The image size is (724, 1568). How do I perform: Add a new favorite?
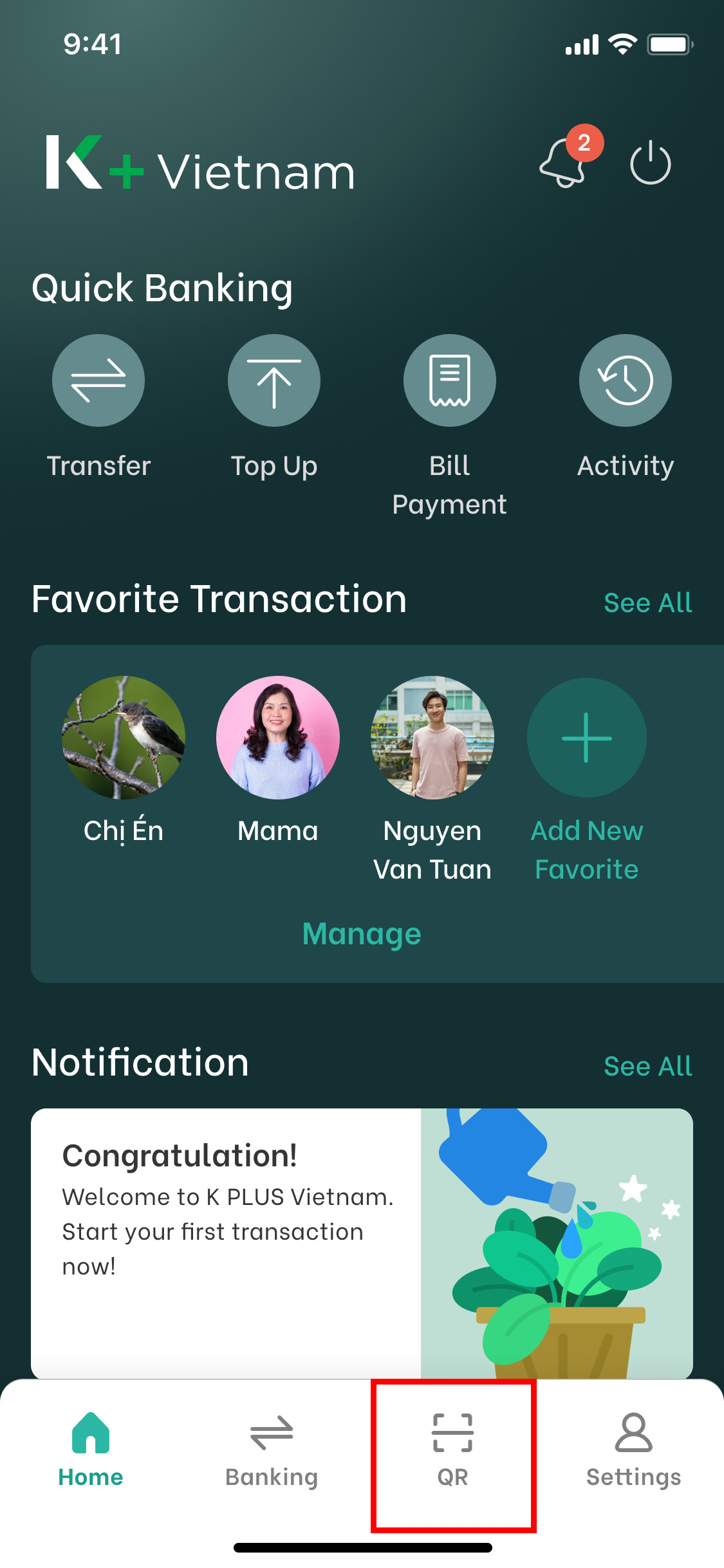(587, 738)
